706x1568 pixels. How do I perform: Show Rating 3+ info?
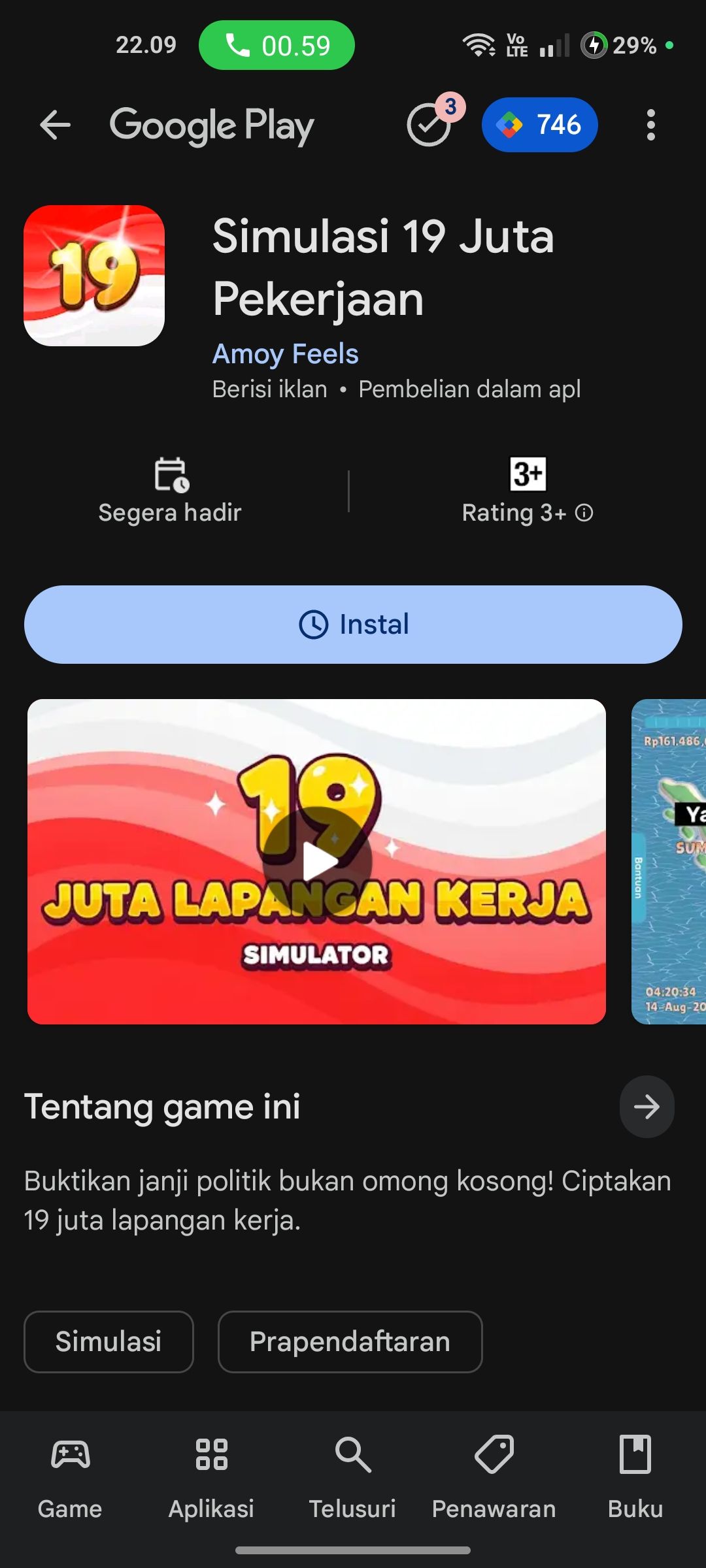pos(584,513)
